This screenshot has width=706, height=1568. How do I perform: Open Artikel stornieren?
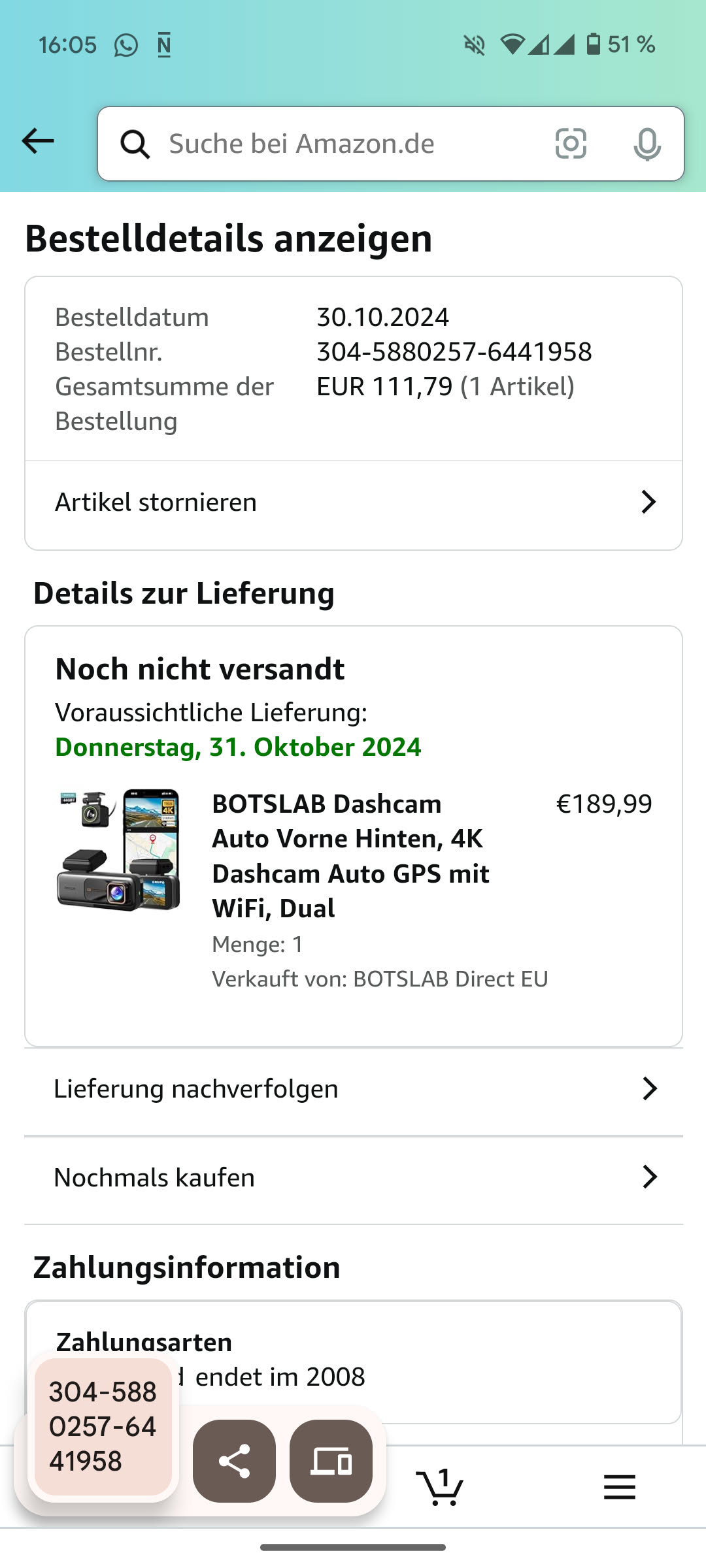coord(353,502)
